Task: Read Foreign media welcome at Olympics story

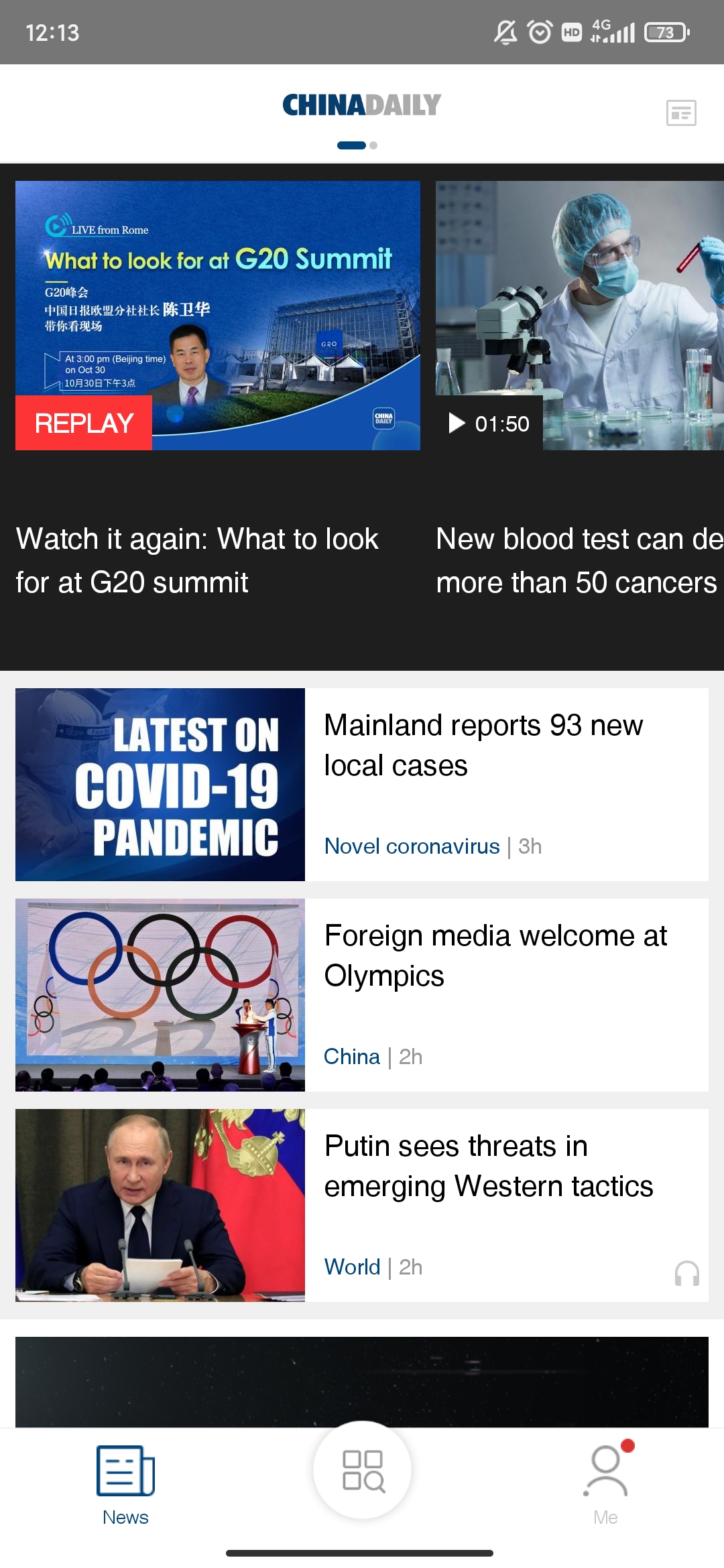Action: click(495, 956)
